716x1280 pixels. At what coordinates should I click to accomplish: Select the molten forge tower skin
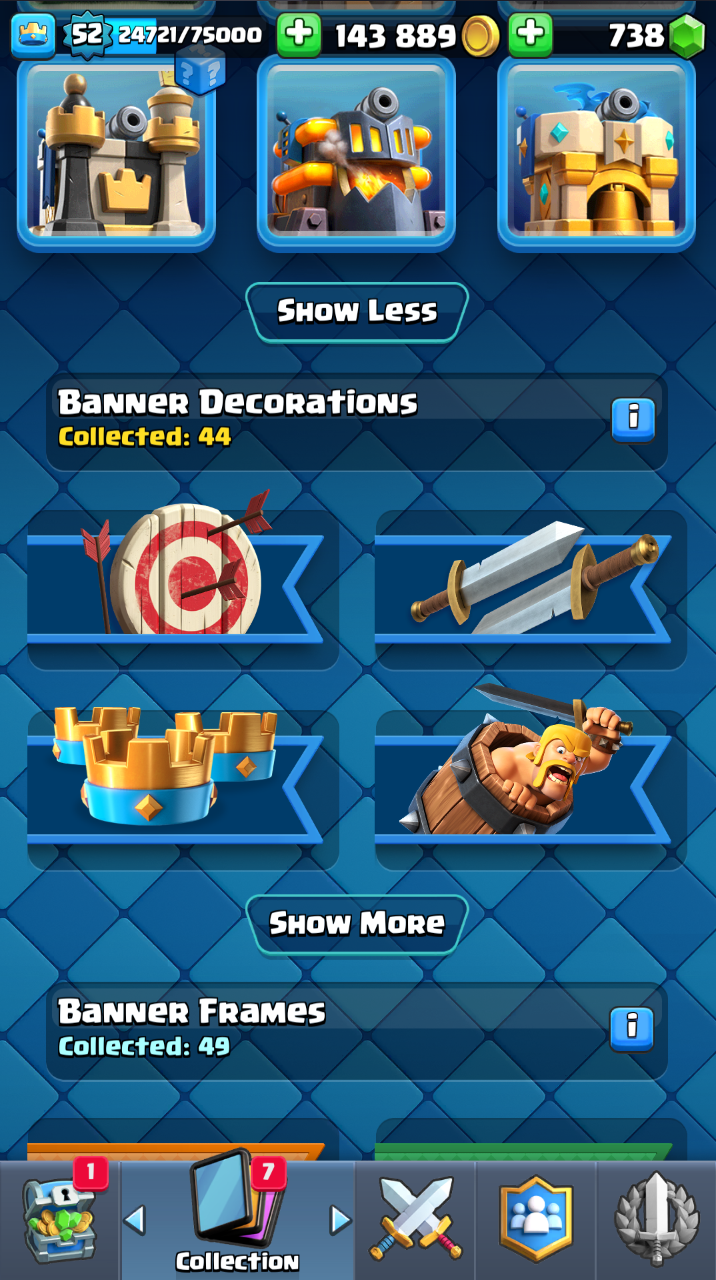click(356, 152)
